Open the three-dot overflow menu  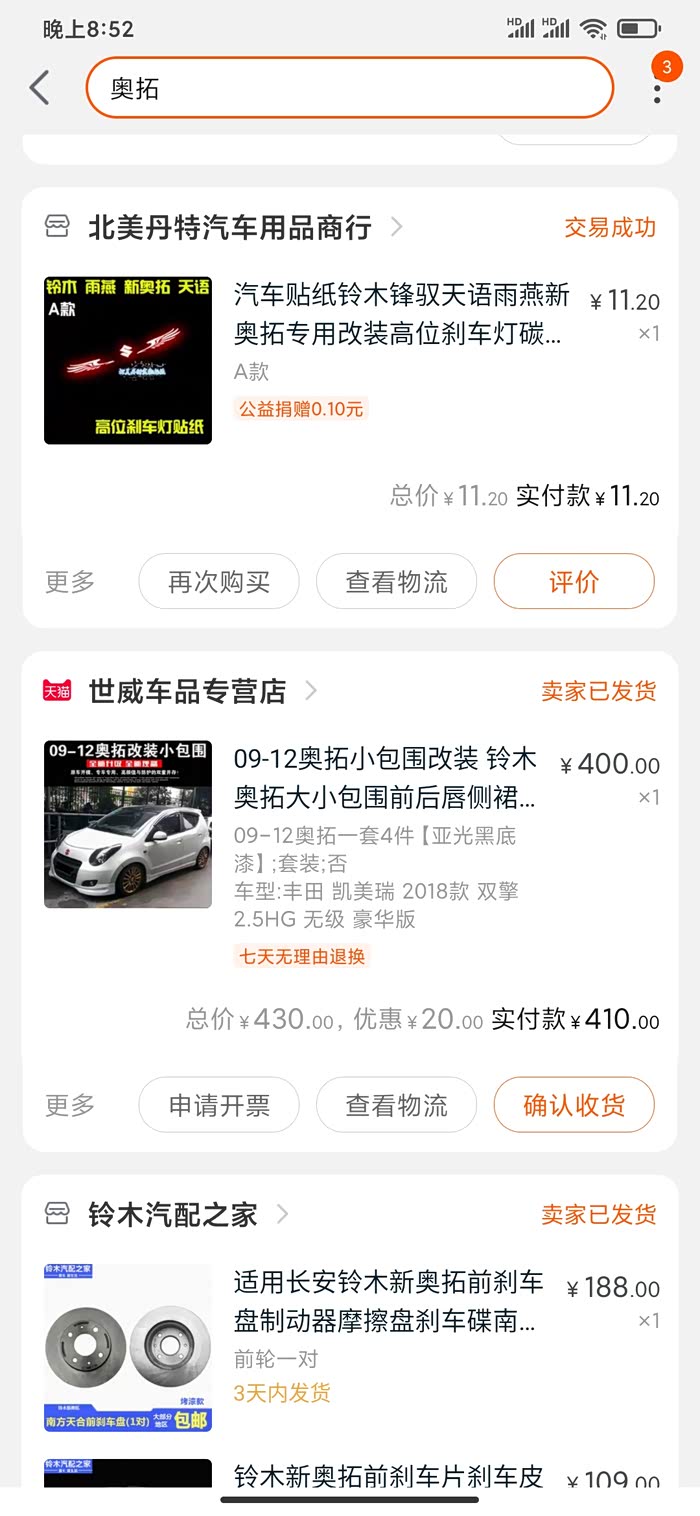[657, 88]
